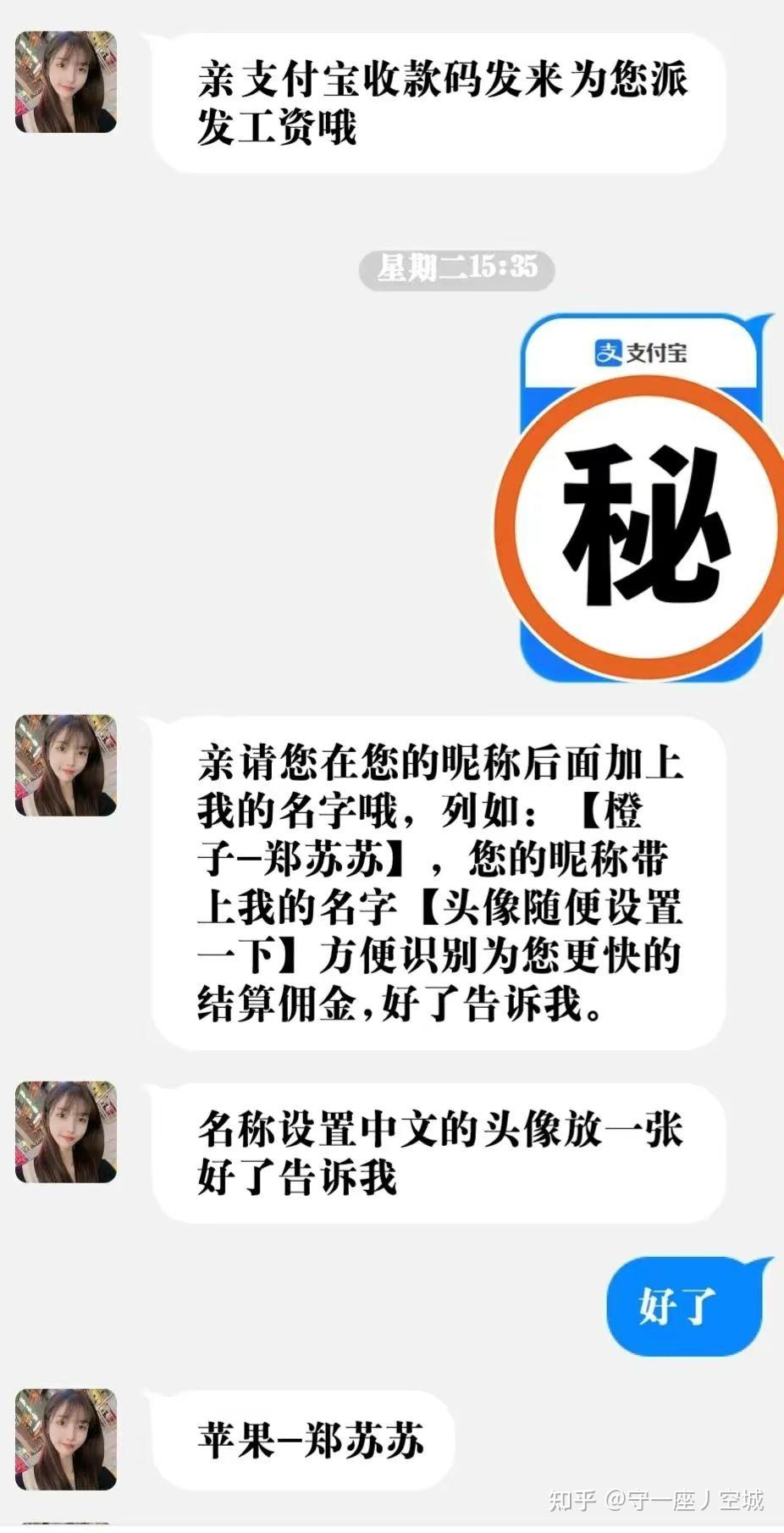The image size is (784, 1533).
Task: View profile via avatar beside 名称设置中文 message
Action: tap(65, 1132)
